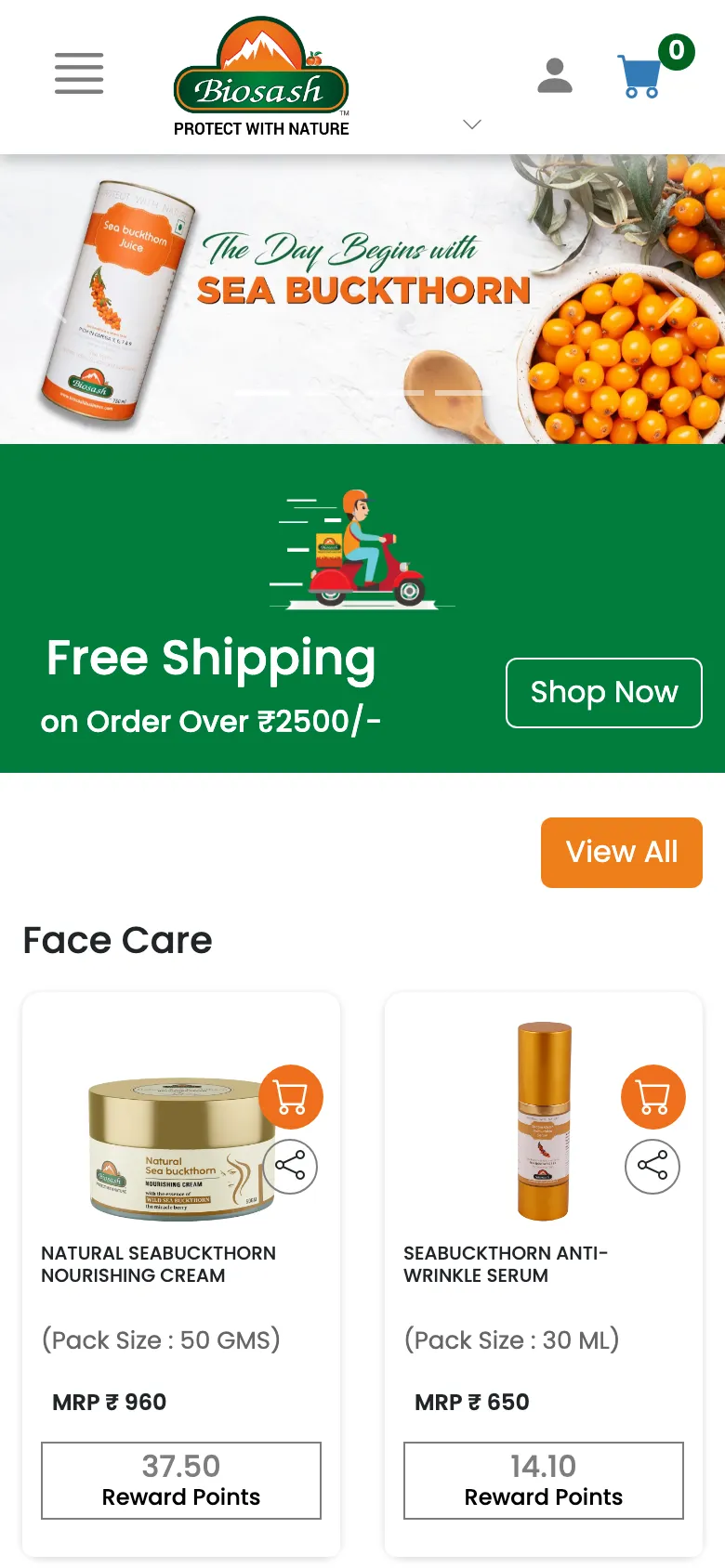The height and width of the screenshot is (1568, 725).
Task: Open the user account icon
Action: coord(555,76)
